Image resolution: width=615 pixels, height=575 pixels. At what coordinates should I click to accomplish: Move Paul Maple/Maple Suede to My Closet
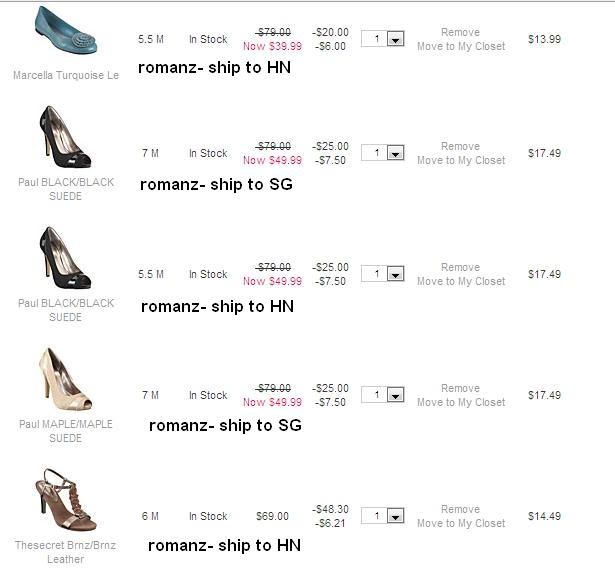[x=460, y=402]
